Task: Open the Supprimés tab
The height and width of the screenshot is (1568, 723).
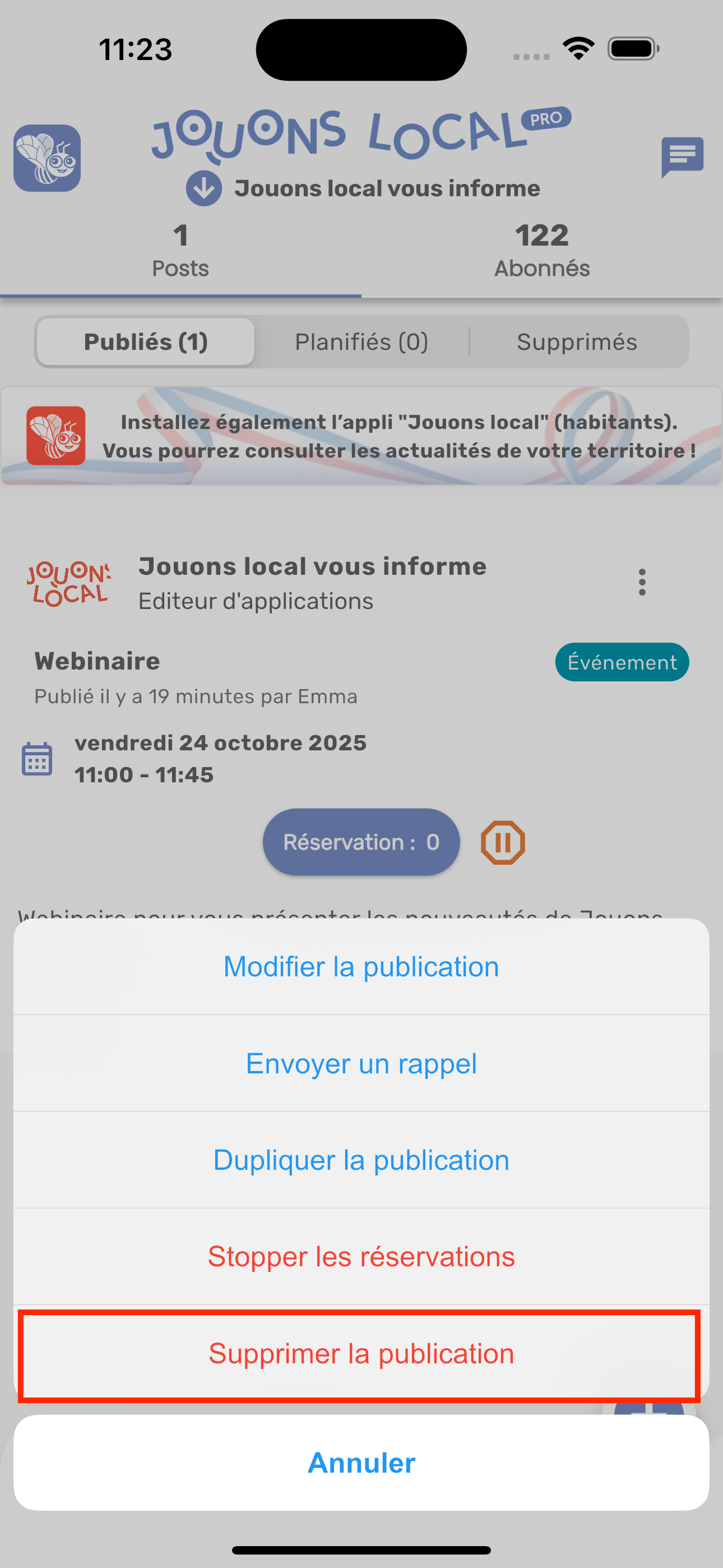Action: coord(577,342)
